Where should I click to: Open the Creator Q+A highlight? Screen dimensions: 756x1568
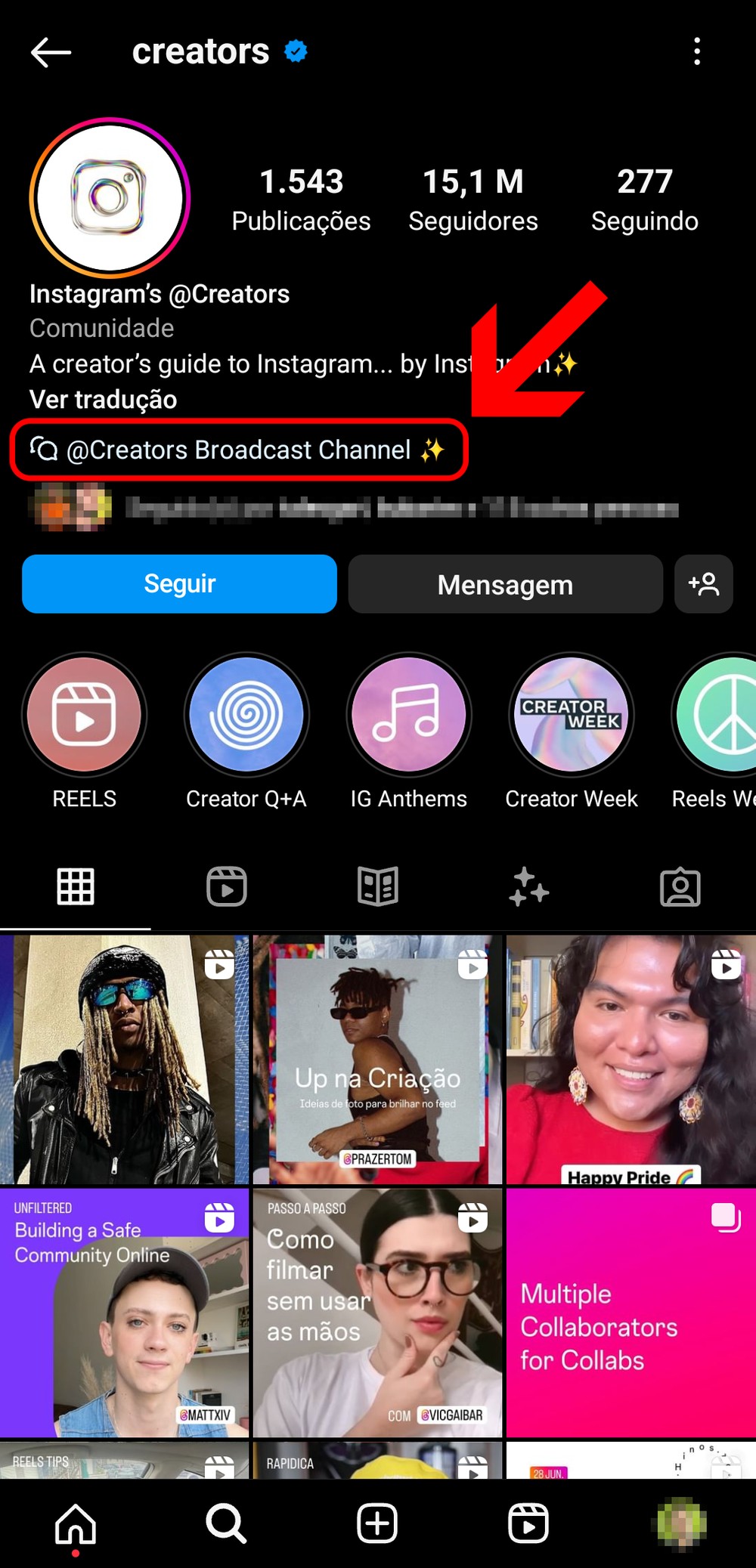[246, 715]
